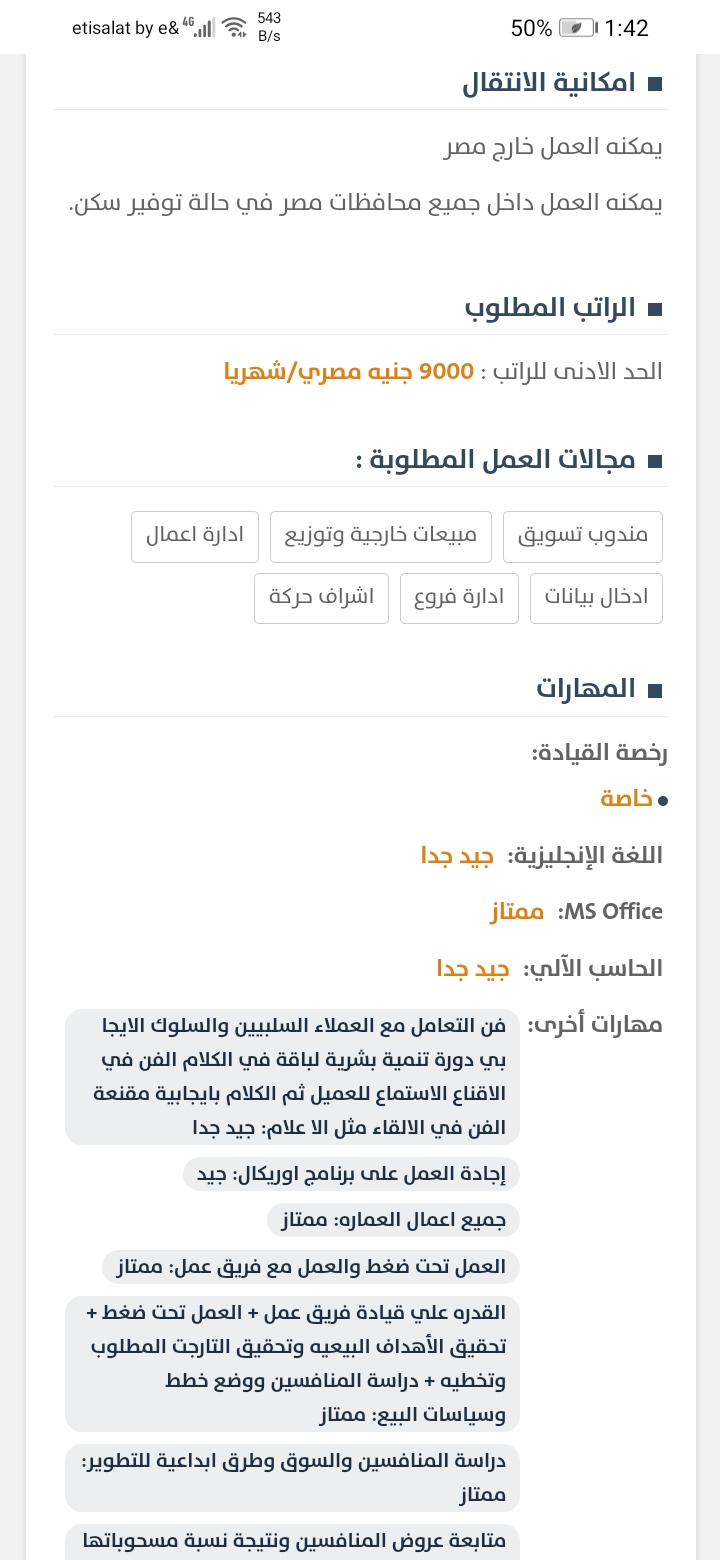Tap the ادارة فروع chip
The width and height of the screenshot is (720, 1560).
459,598
